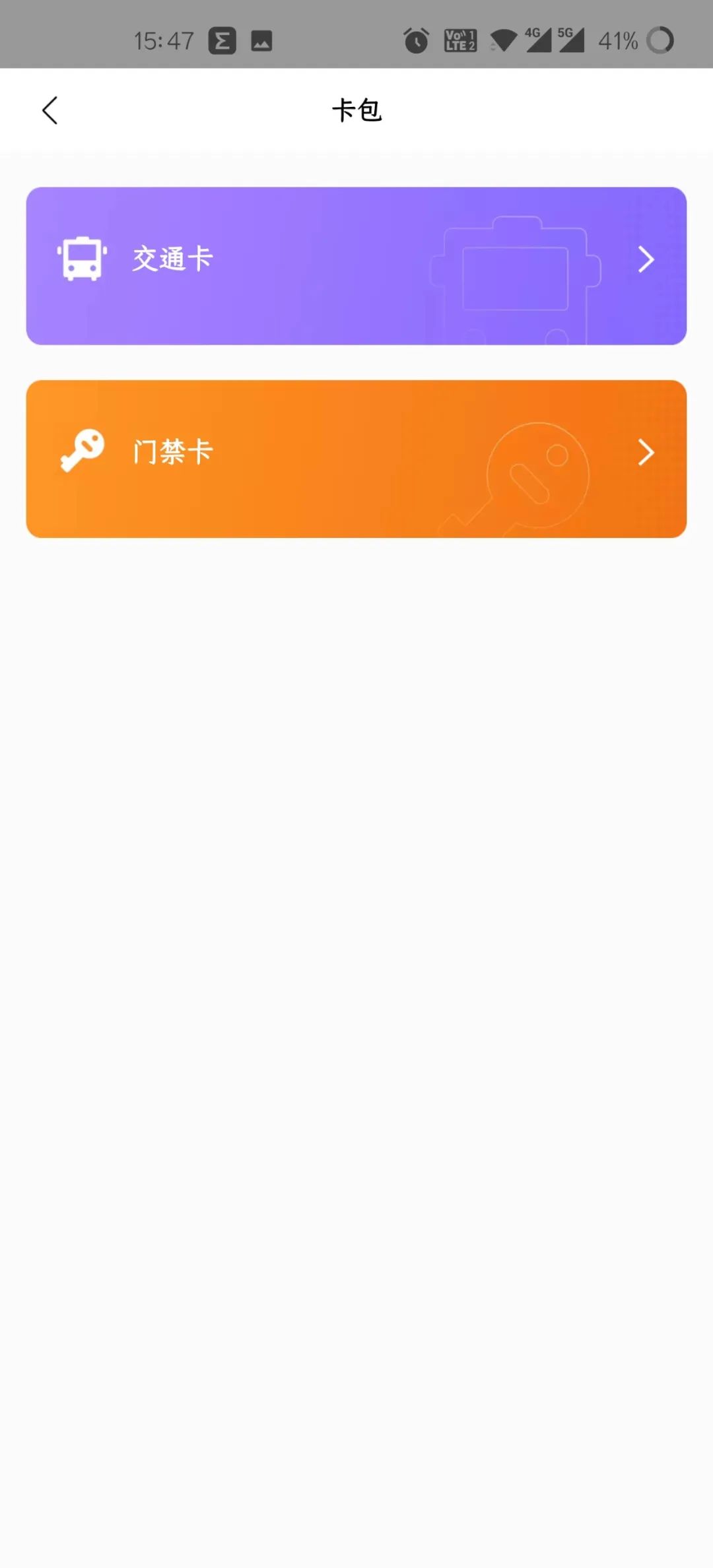Expand the 交通卡 card details via its chevron
Image resolution: width=713 pixels, height=1568 pixels.
tap(646, 260)
